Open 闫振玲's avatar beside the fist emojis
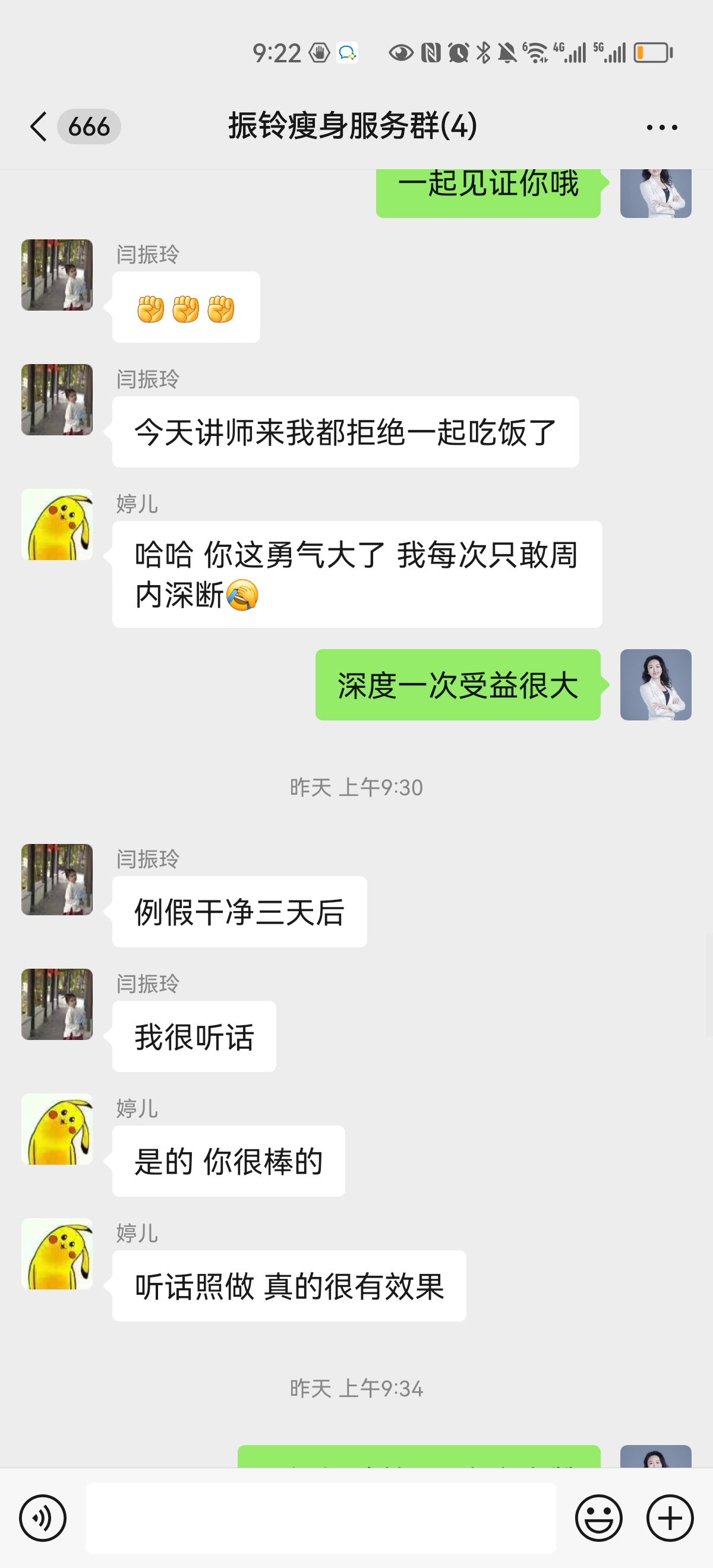The image size is (713, 1568). (x=57, y=275)
